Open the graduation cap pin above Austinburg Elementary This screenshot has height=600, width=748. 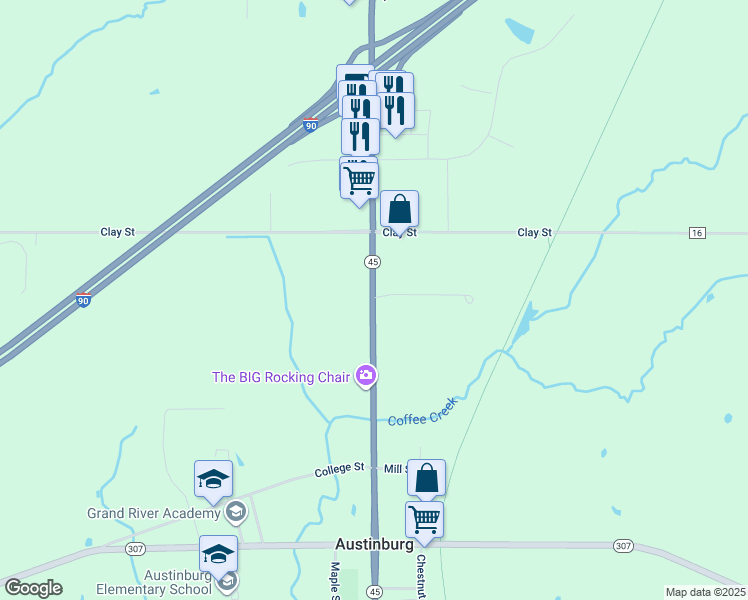click(x=218, y=555)
